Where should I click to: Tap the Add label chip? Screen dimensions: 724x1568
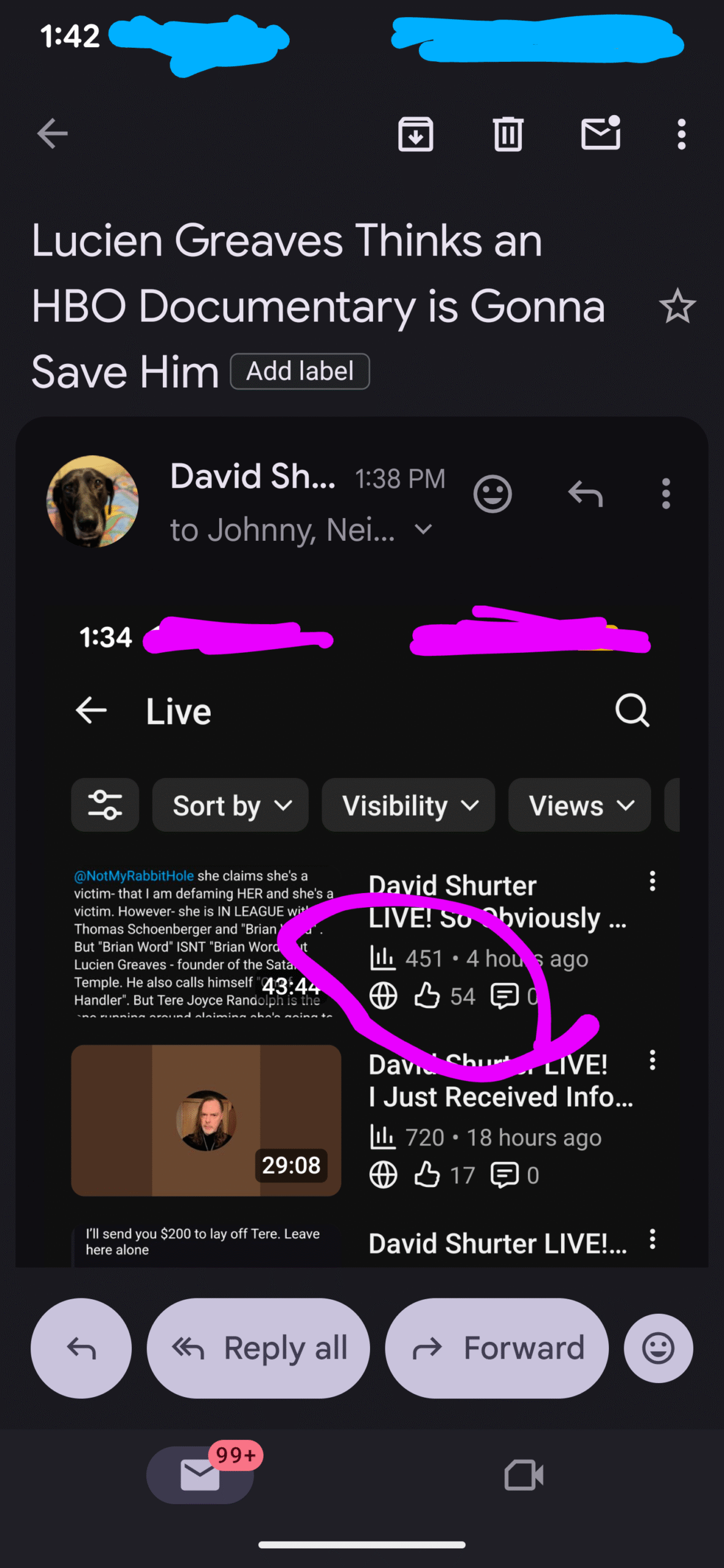300,371
